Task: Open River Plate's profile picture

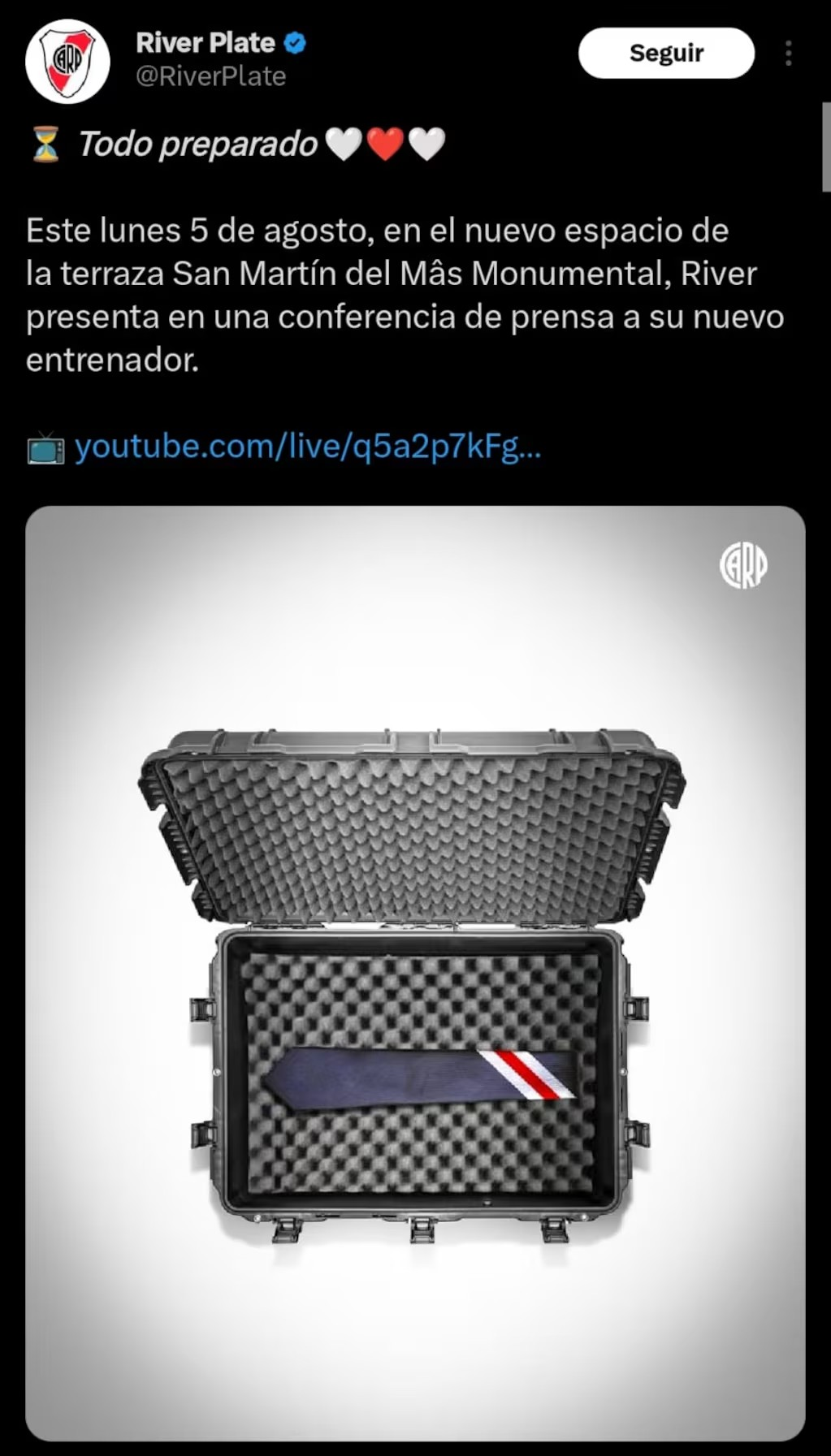Action: click(x=67, y=61)
